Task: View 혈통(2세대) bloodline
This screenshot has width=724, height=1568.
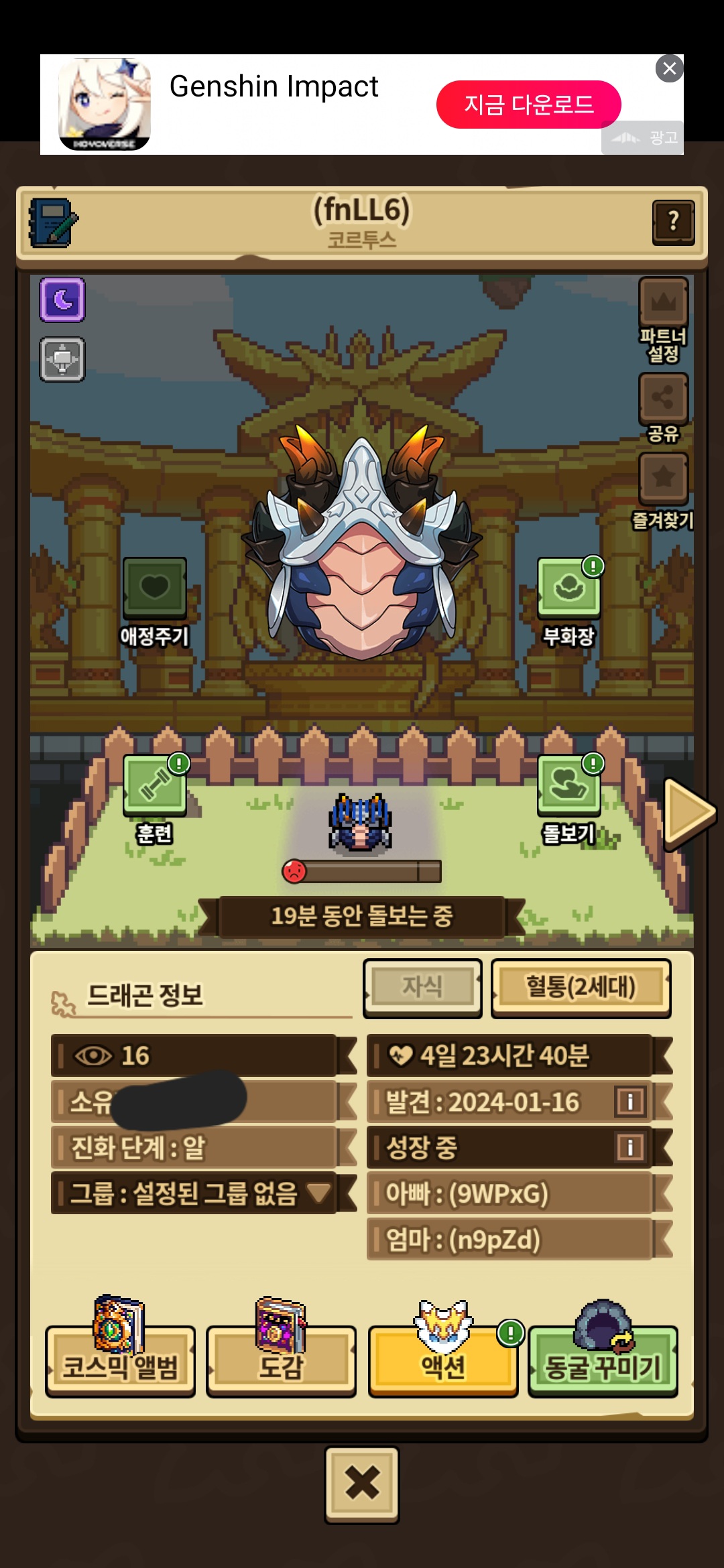Action: click(581, 988)
